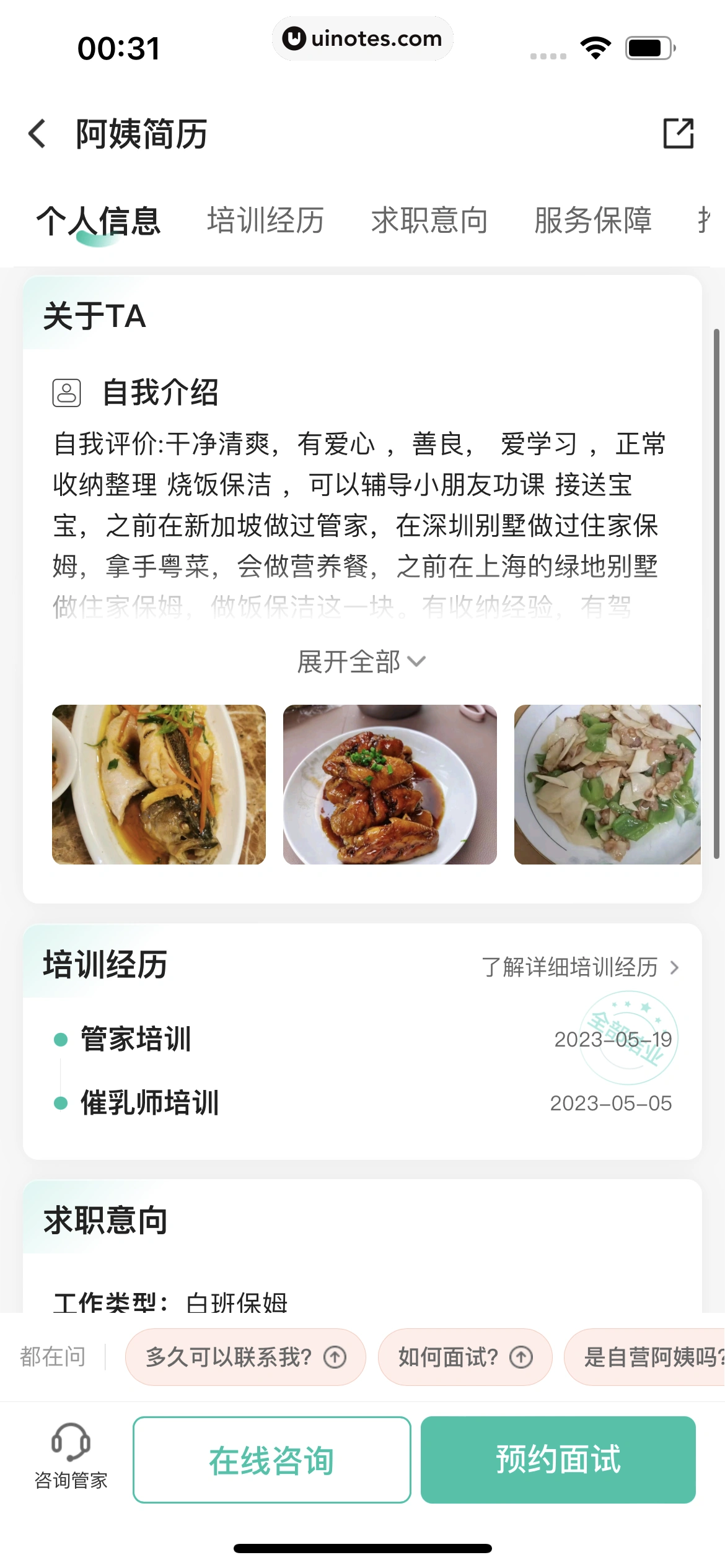Tap the back arrow to exit 阿姨简历
Image resolution: width=725 pixels, height=1568 pixels.
coord(37,134)
